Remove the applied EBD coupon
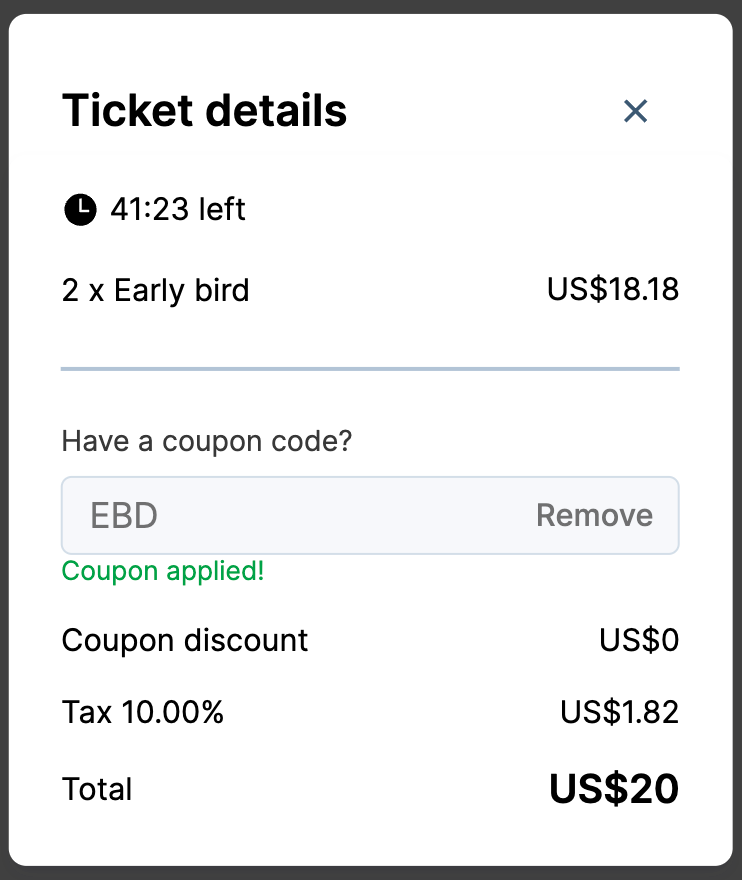Screen dimensions: 742x880 tap(594, 515)
